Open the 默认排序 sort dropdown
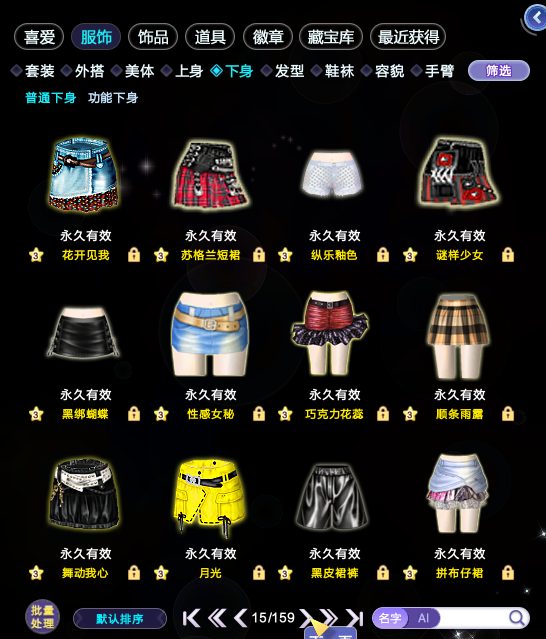546x639 pixels. pos(120,619)
